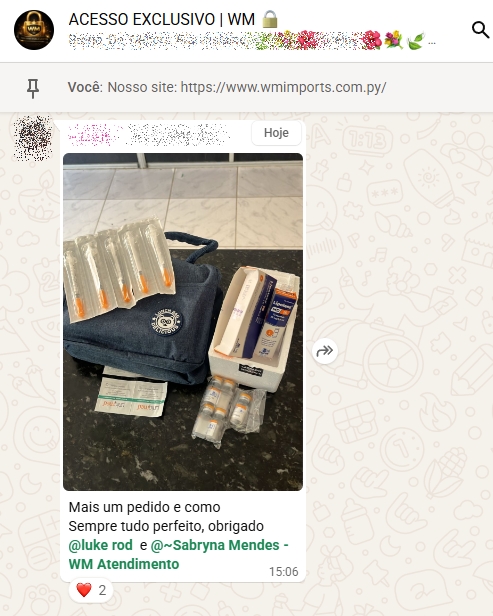Viewport: 493px width, 616px height.
Task: Open search in the group chat
Action: tap(480, 29)
